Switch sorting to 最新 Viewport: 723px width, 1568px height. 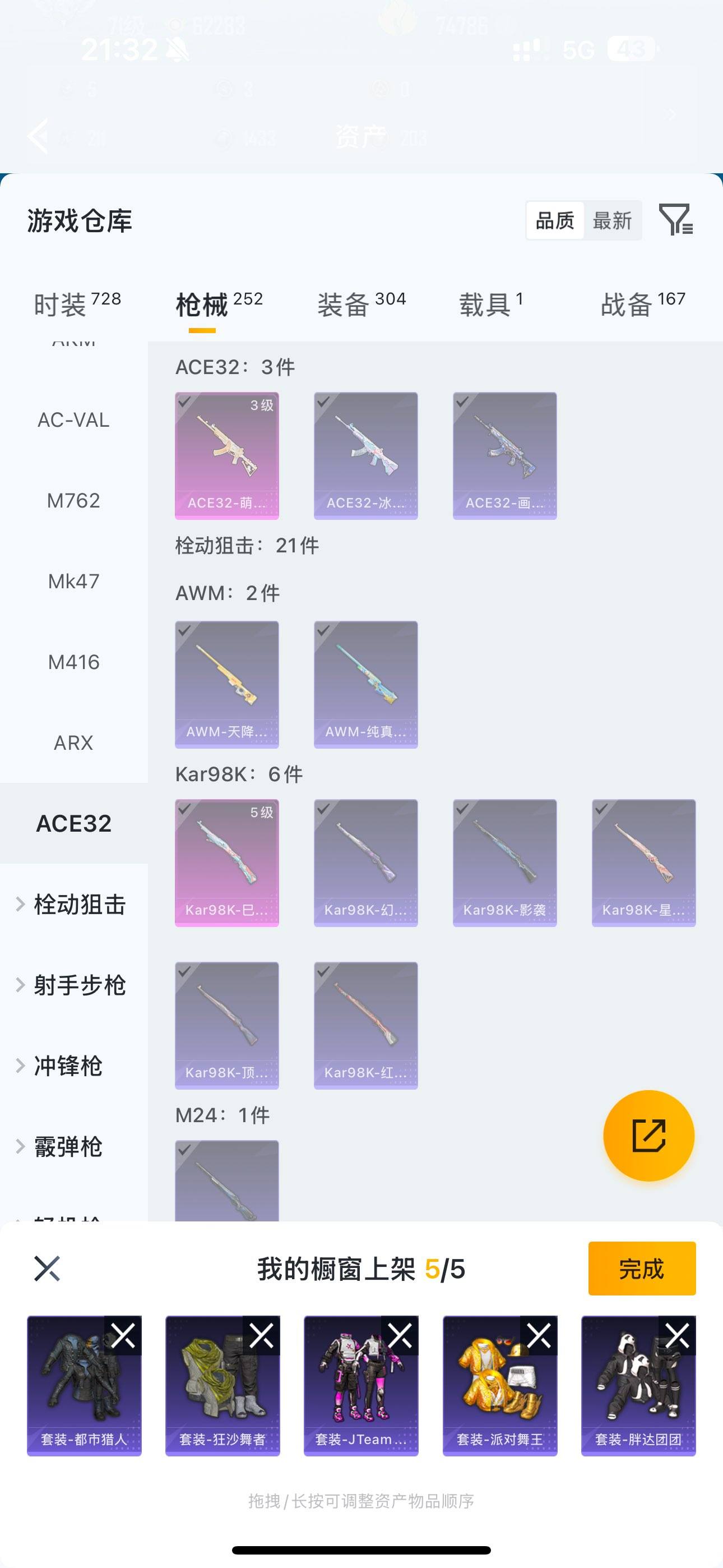[x=614, y=220]
